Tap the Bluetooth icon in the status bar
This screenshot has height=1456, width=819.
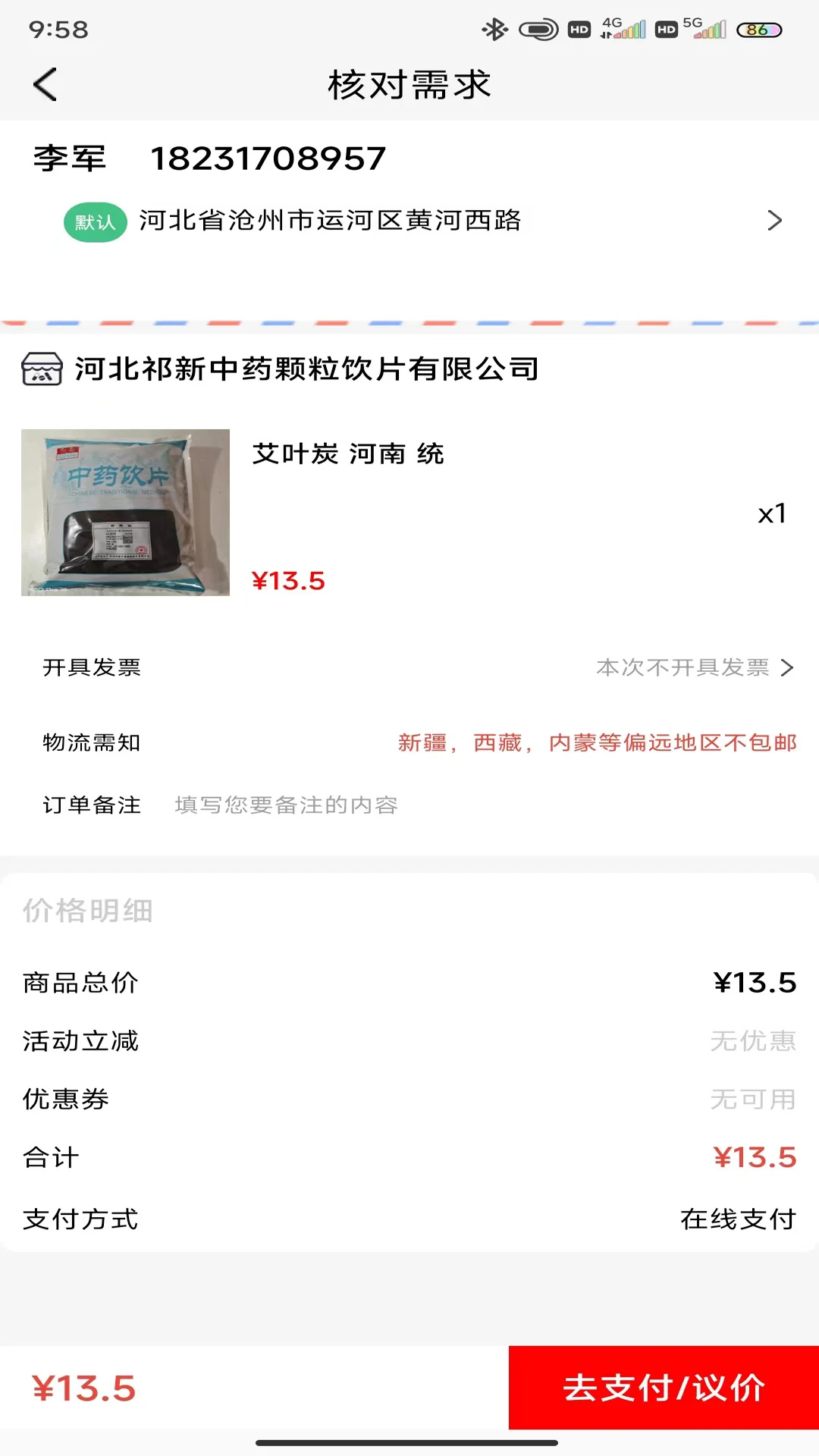[x=494, y=30]
